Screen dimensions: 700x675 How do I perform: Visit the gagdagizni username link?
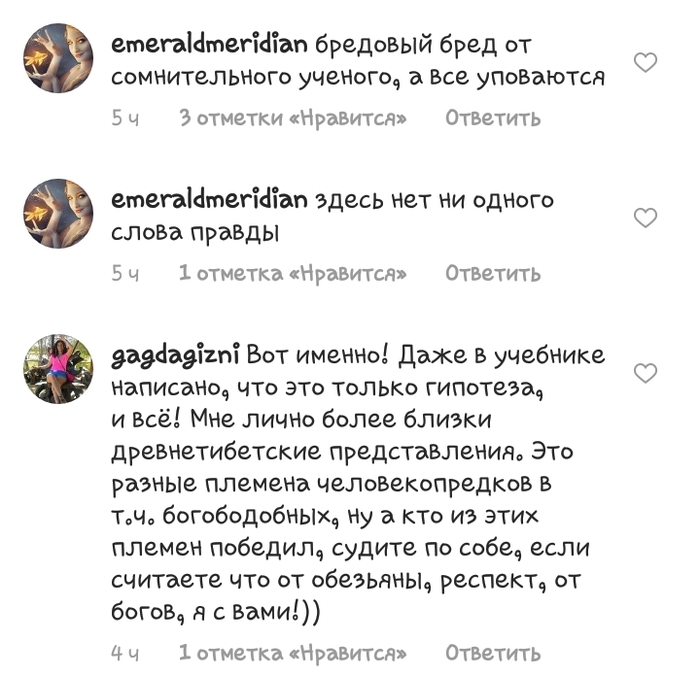tap(174, 357)
